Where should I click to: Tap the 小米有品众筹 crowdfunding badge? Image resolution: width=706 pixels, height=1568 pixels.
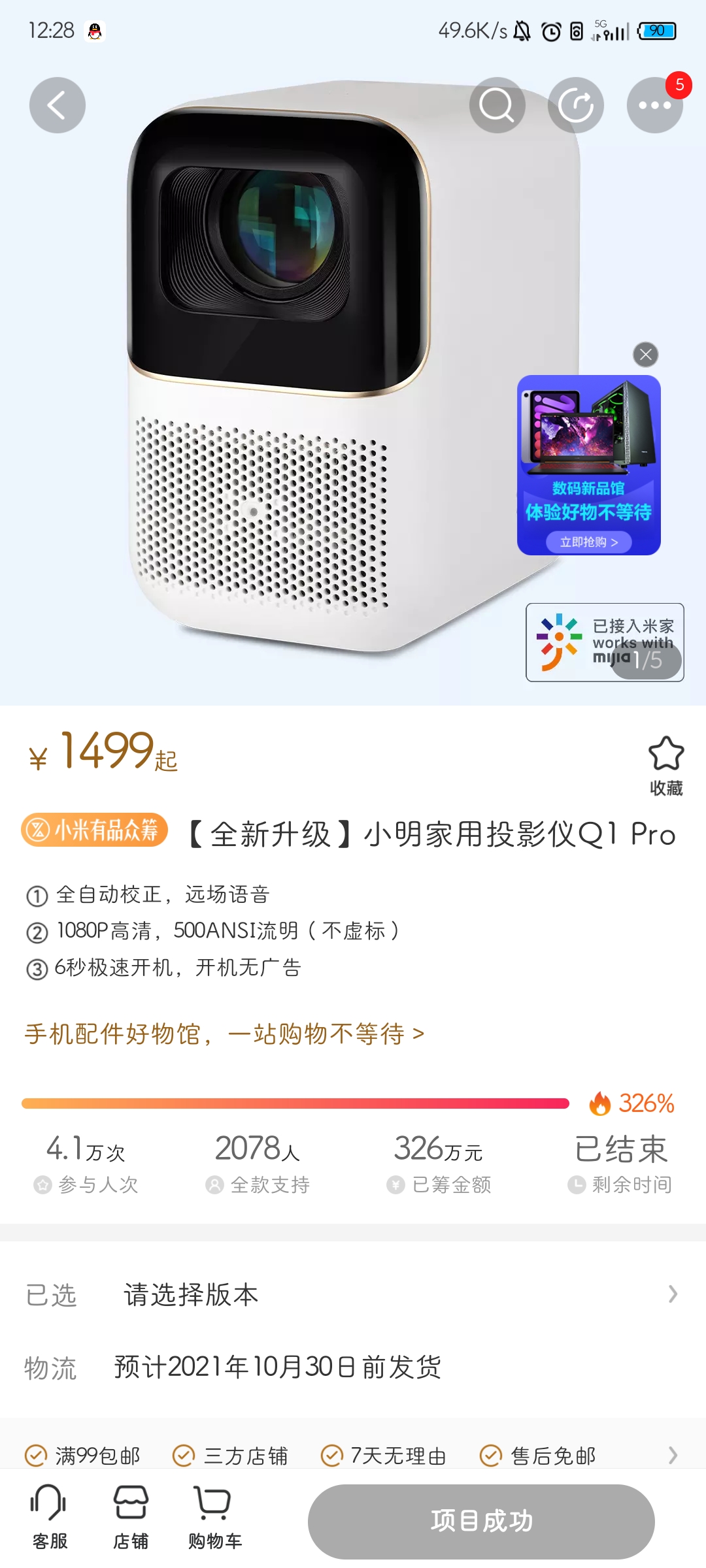click(x=95, y=830)
